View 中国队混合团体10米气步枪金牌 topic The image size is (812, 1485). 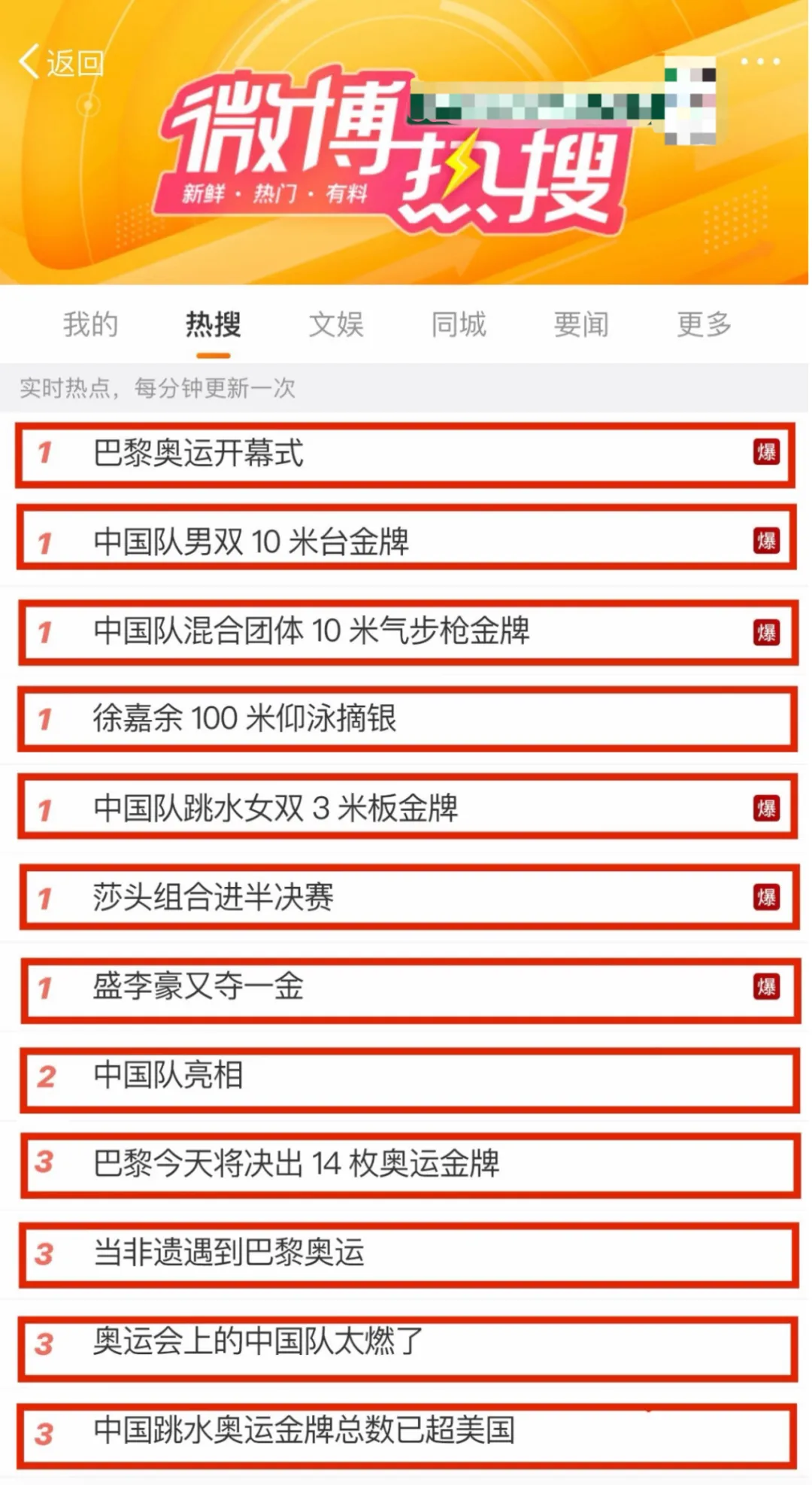pos(407,632)
